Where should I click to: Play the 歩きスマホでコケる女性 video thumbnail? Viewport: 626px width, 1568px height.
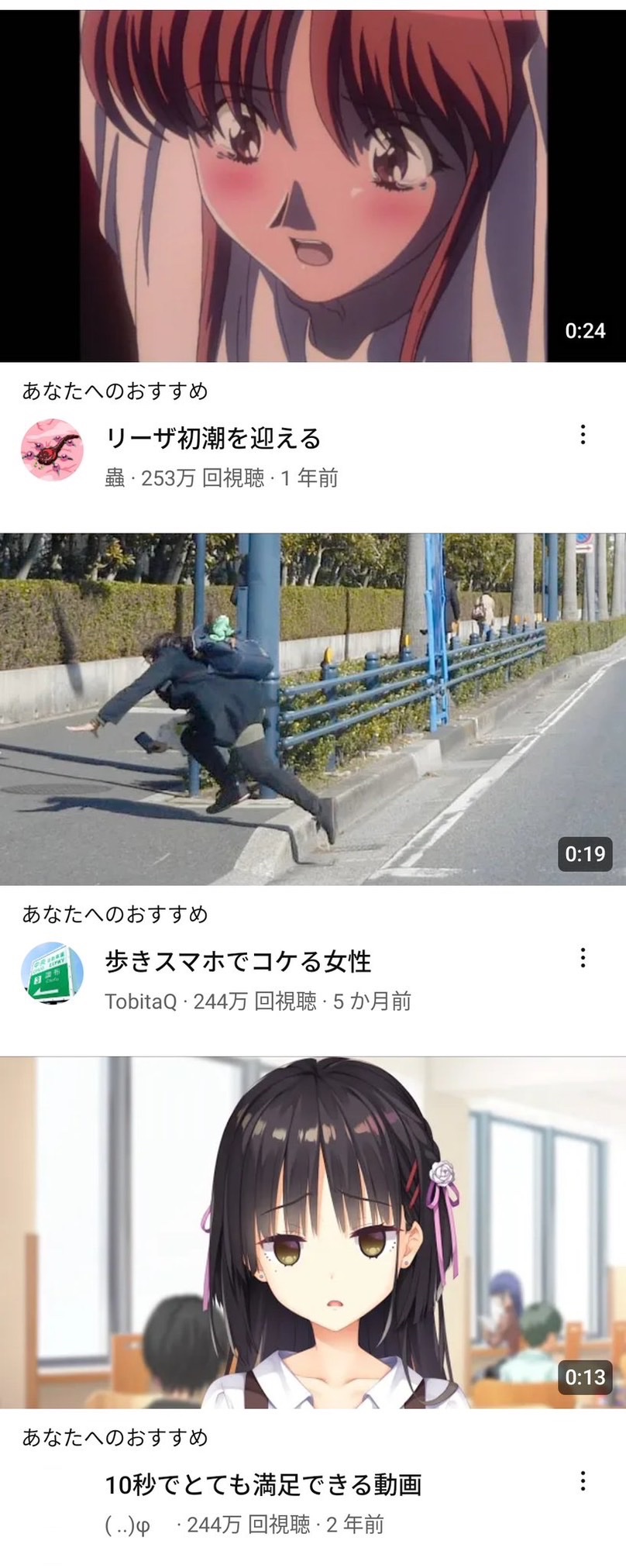tap(313, 709)
